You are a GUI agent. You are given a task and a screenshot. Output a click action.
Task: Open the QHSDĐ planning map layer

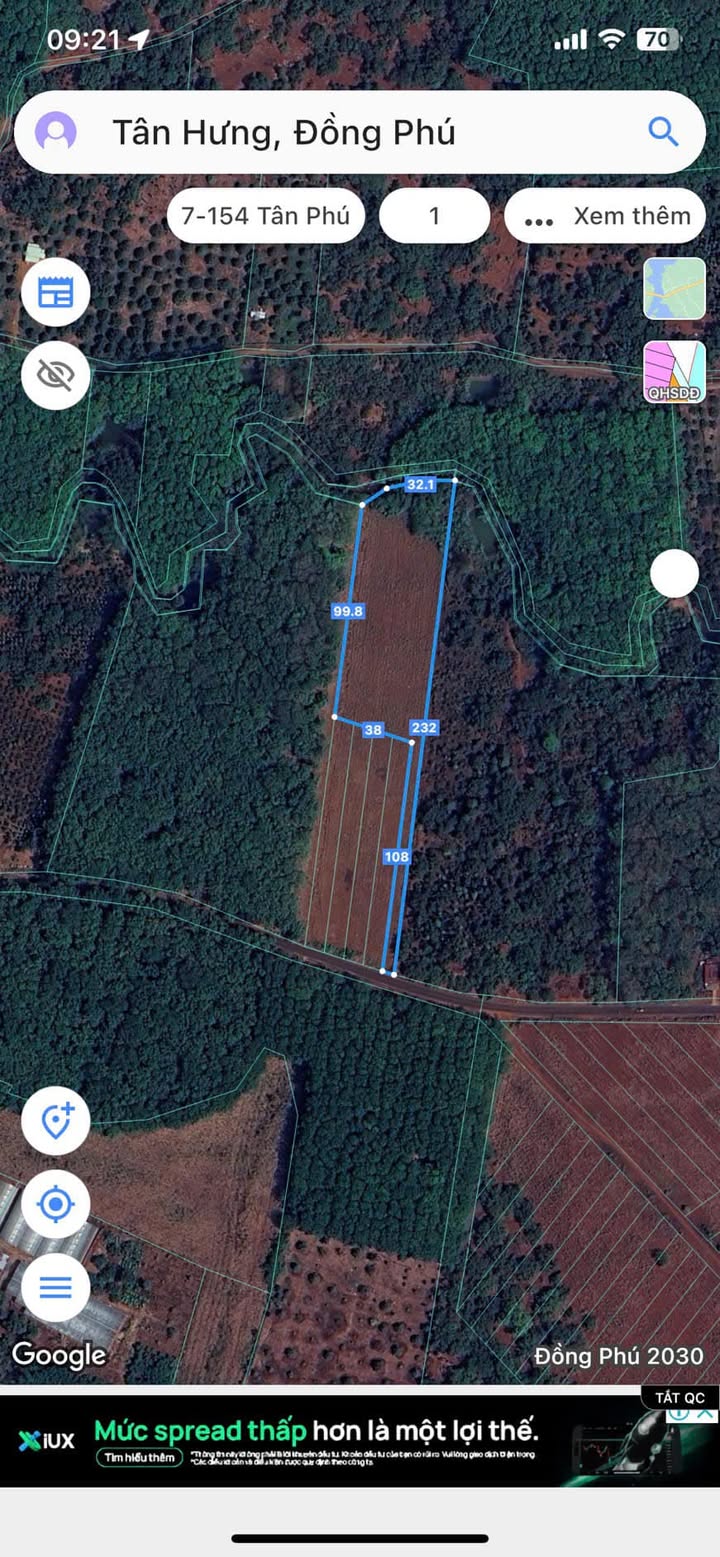coord(674,372)
